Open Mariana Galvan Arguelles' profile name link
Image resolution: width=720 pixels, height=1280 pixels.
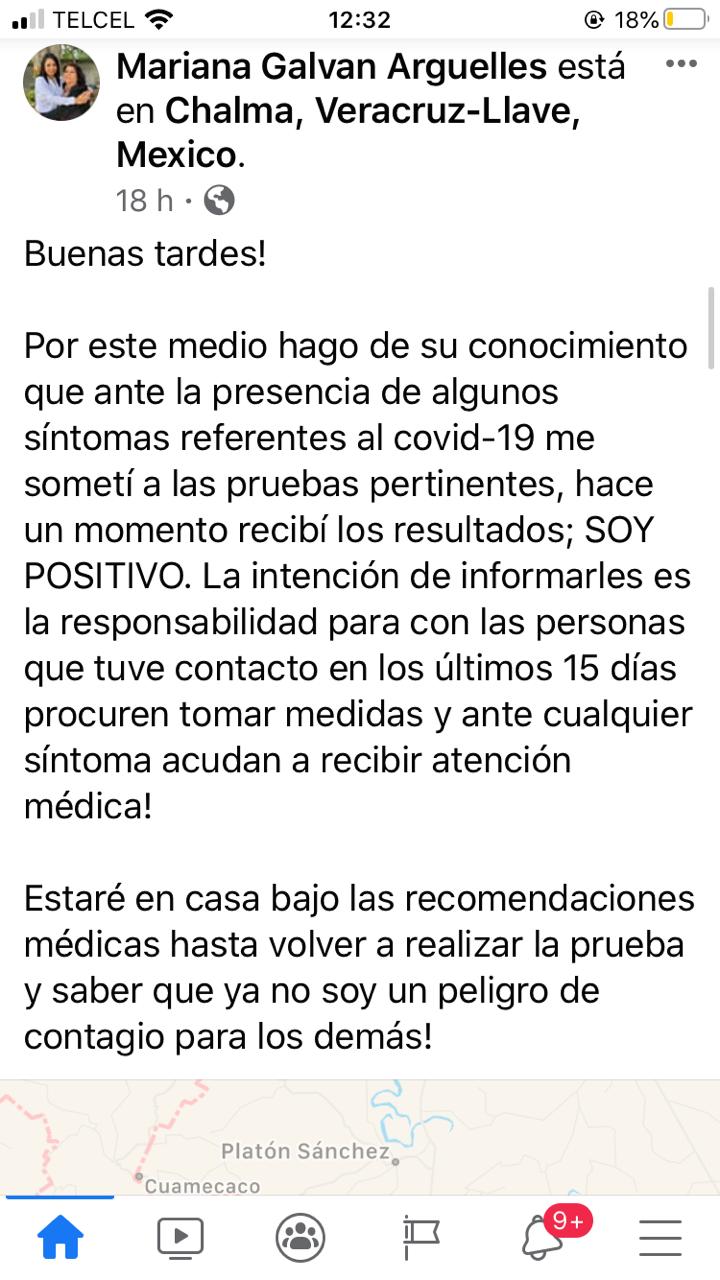tap(332, 67)
